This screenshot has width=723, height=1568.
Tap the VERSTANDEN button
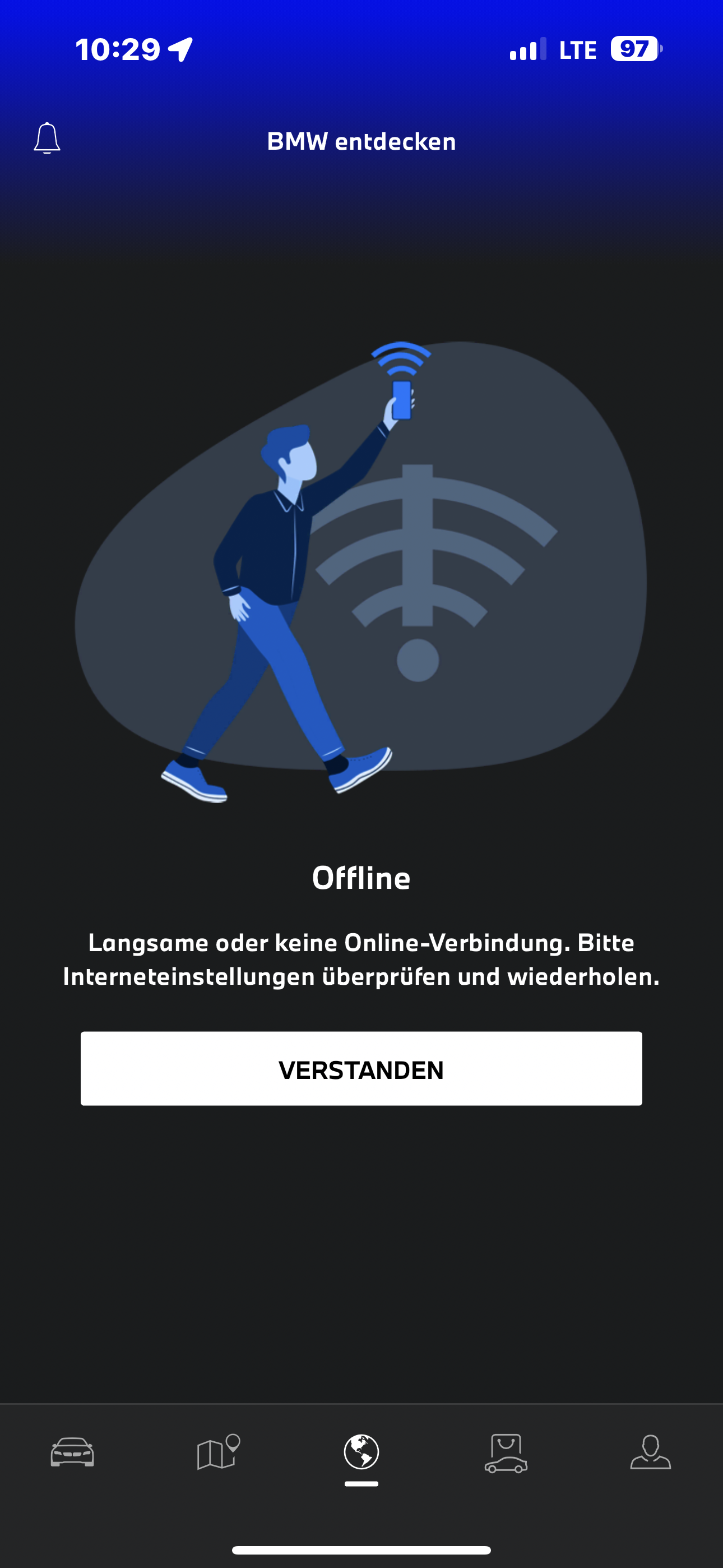[x=361, y=1068]
